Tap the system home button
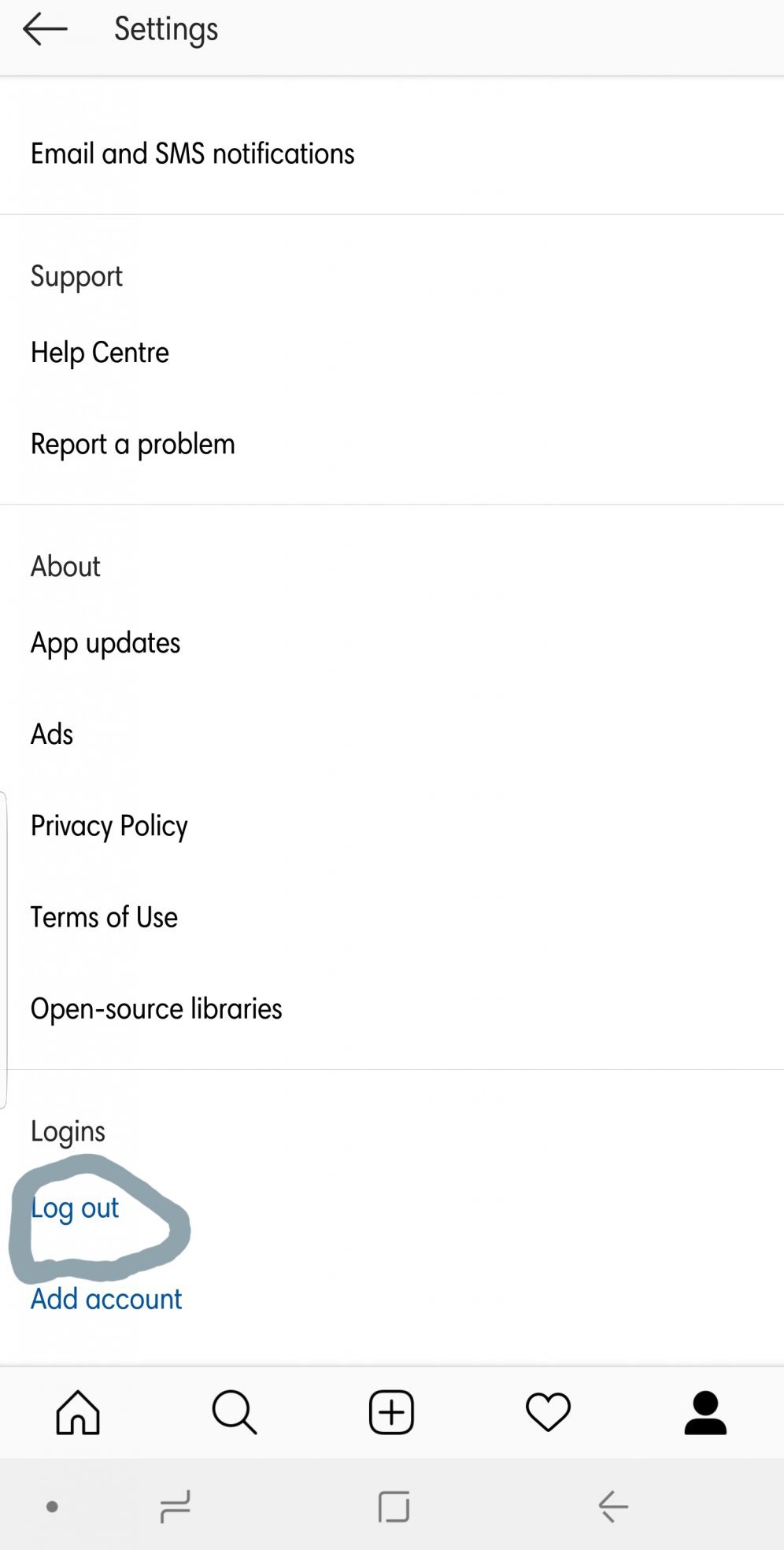Screen dimensions: 784x1550 (x=394, y=1507)
